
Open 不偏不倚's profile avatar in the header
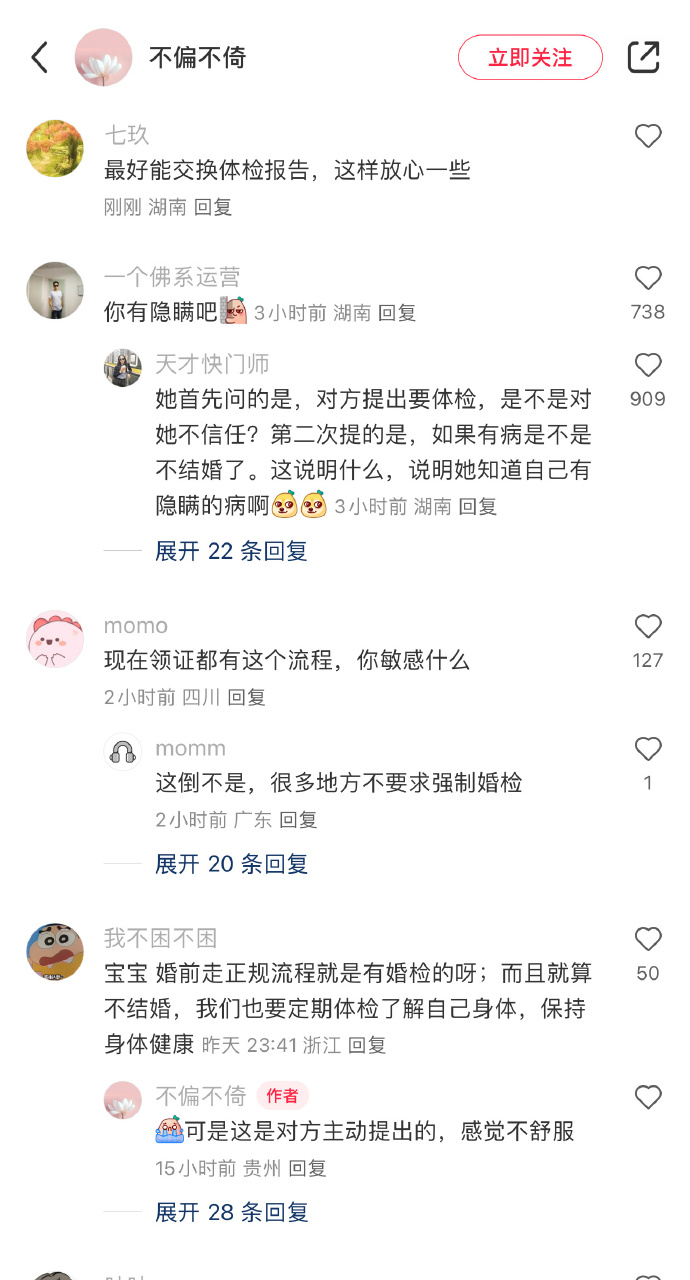tap(104, 57)
